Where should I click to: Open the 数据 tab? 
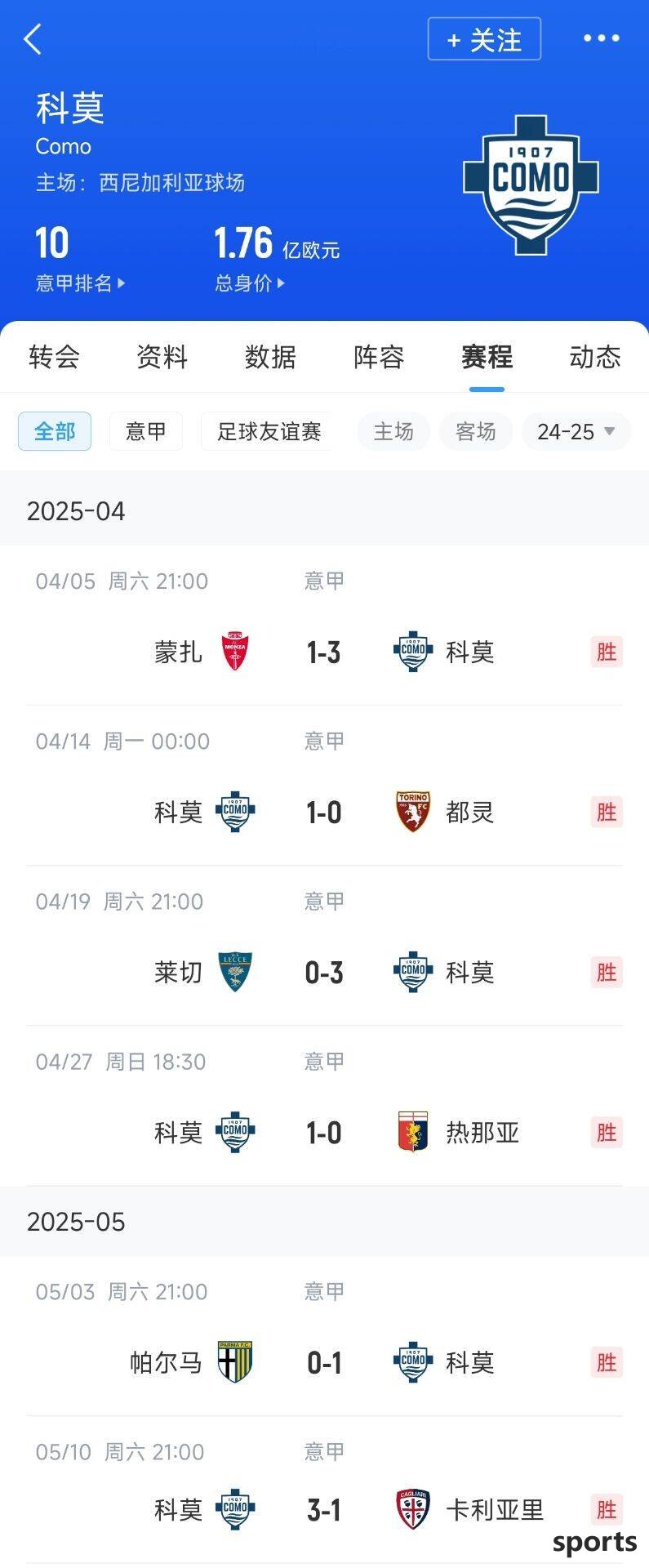coord(270,357)
